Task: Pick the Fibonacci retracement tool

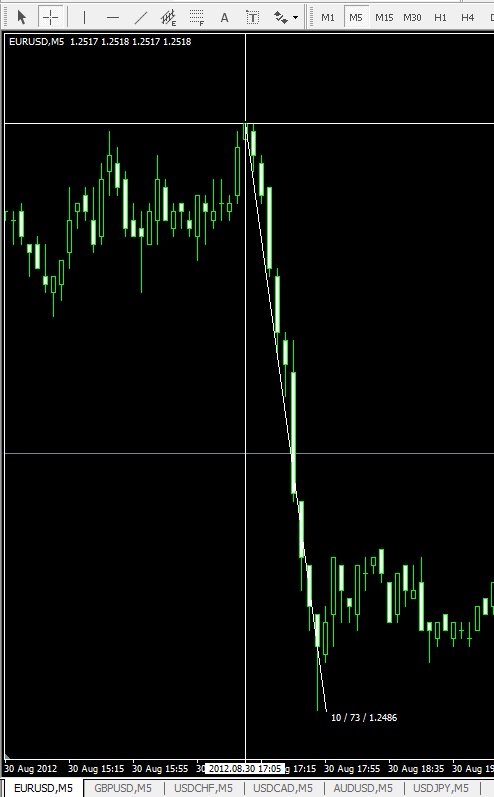Action: (197, 17)
